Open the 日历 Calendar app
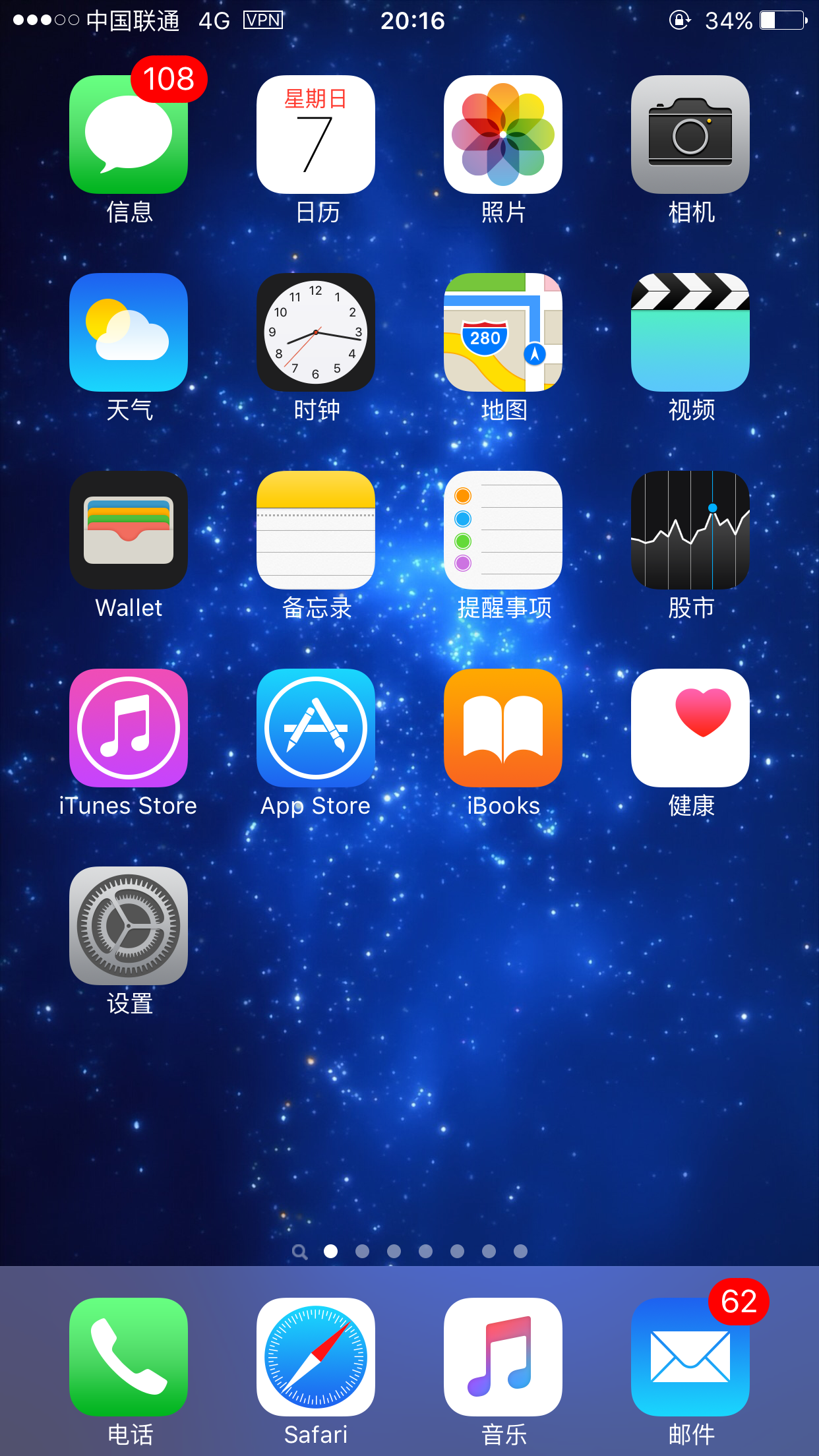 tap(316, 135)
